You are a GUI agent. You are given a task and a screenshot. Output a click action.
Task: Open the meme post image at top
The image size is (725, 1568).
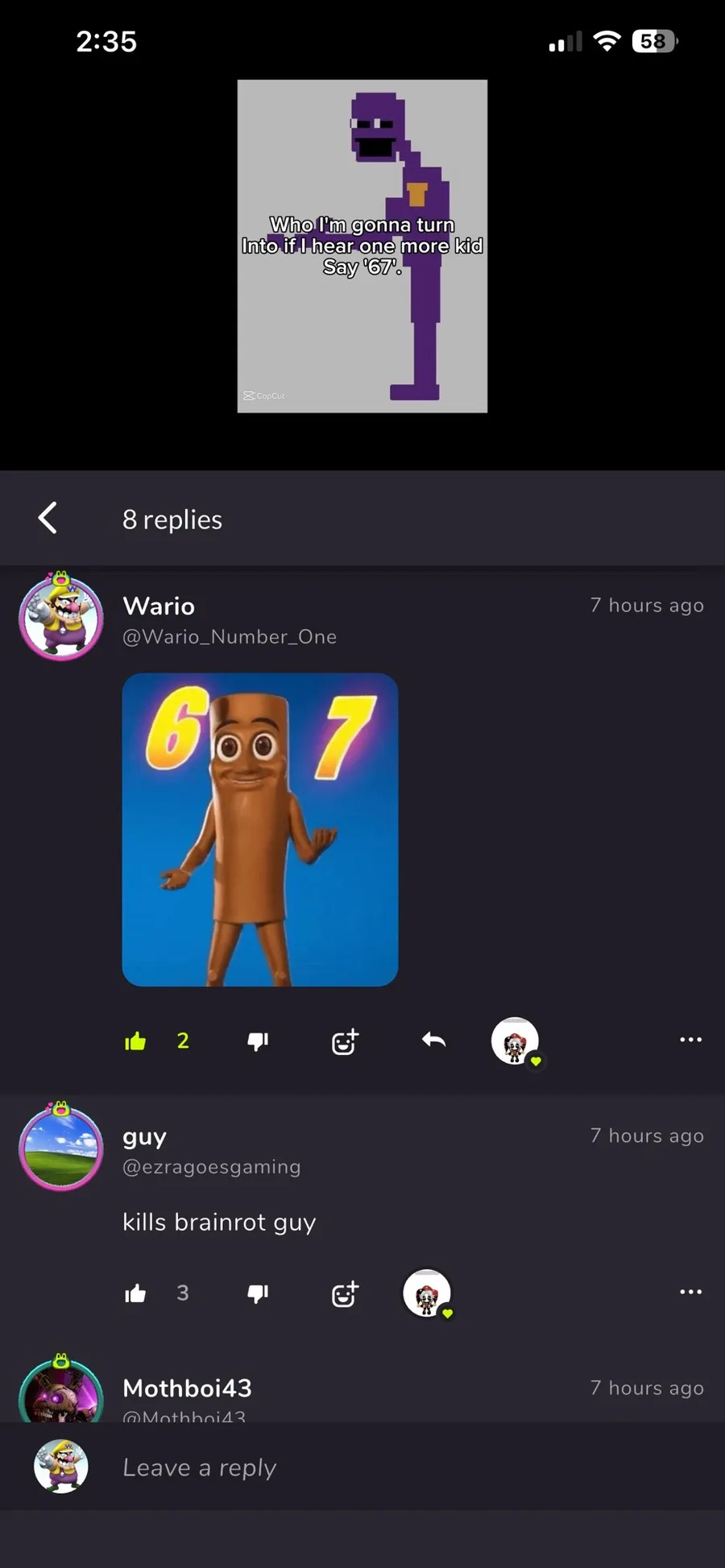[x=362, y=246]
